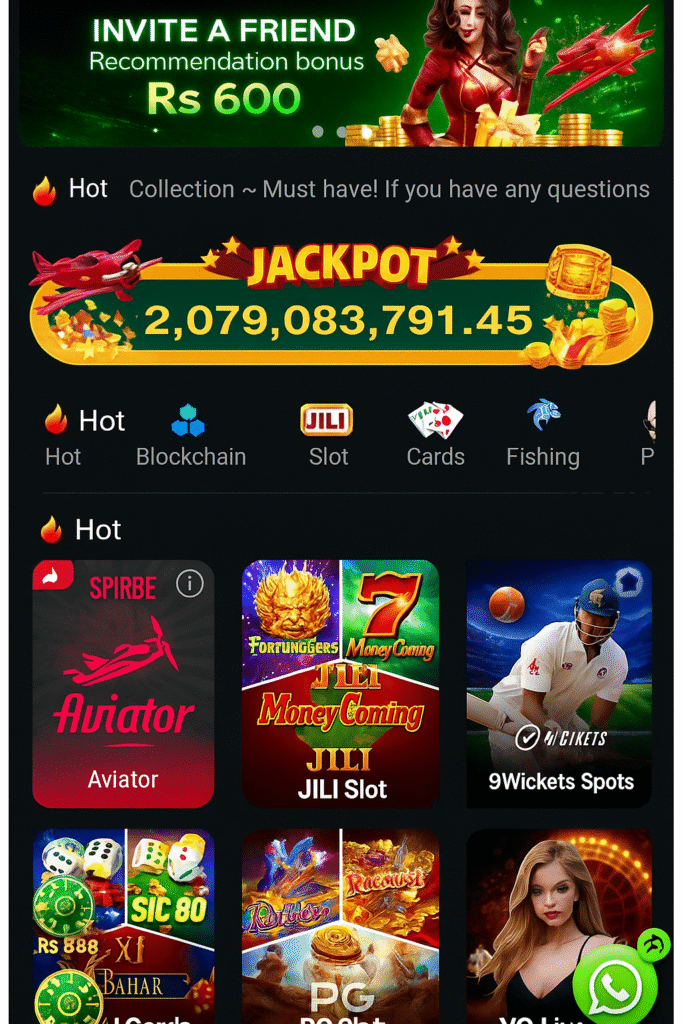Open the live casino tile with the dealer
The height and width of the screenshot is (1024, 683).
[x=540, y=920]
